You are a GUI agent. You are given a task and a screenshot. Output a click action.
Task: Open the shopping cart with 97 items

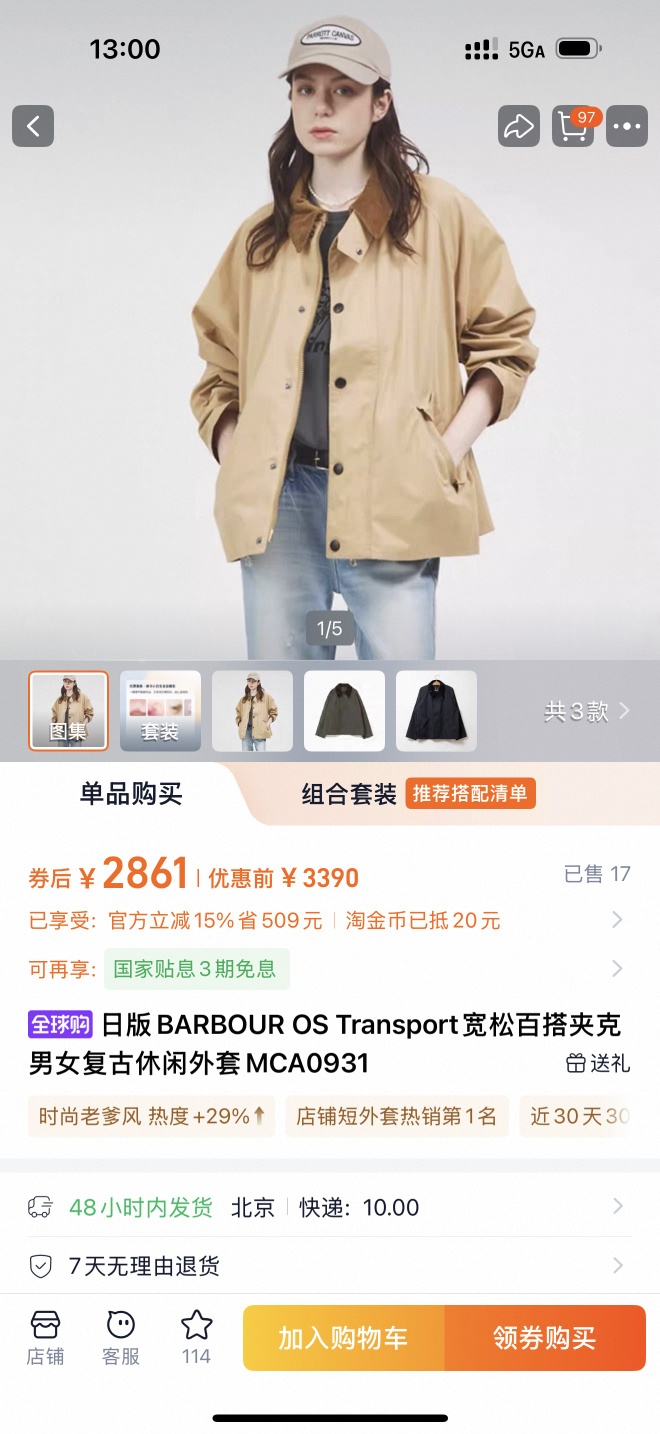574,126
